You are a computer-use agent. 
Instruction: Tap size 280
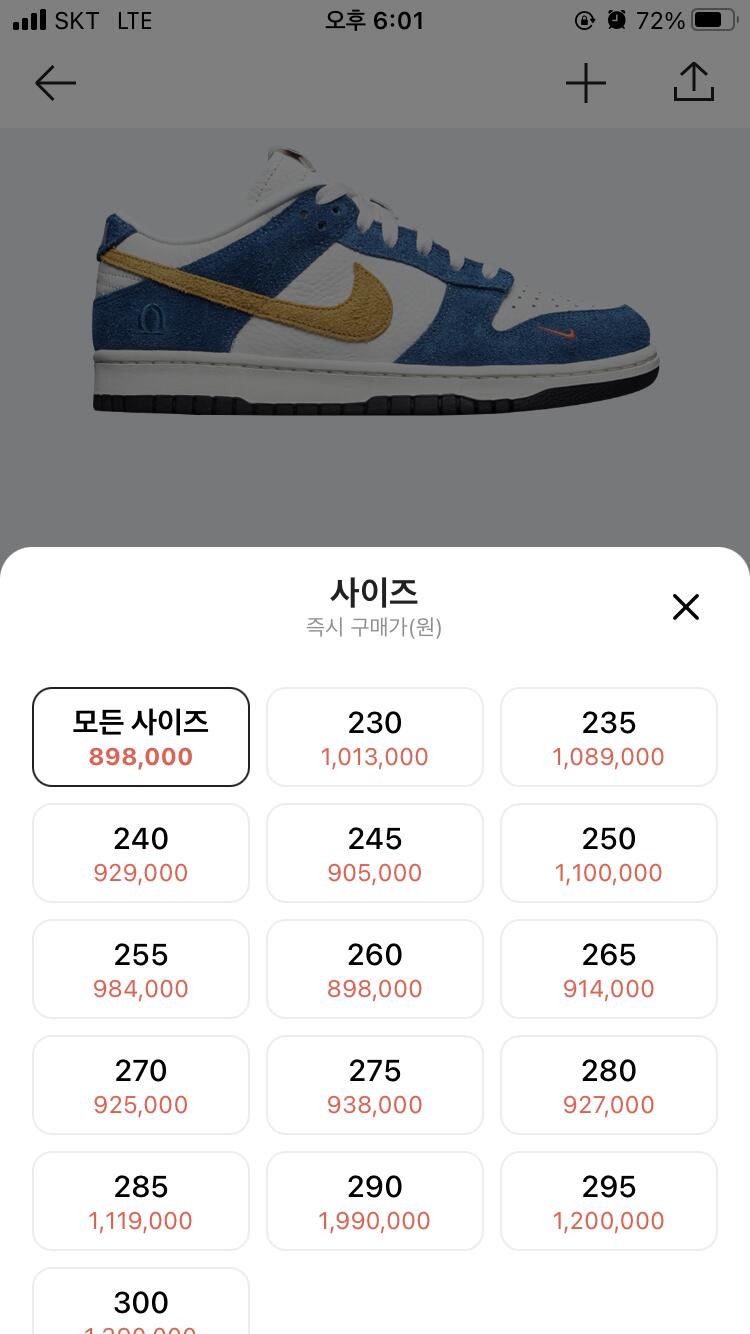pos(609,1085)
